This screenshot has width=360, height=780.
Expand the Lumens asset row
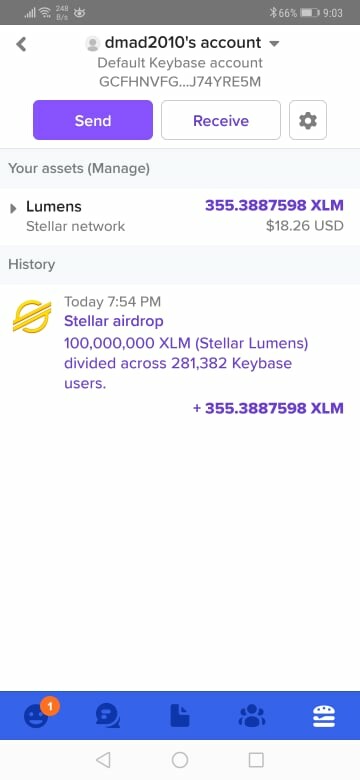[180, 216]
